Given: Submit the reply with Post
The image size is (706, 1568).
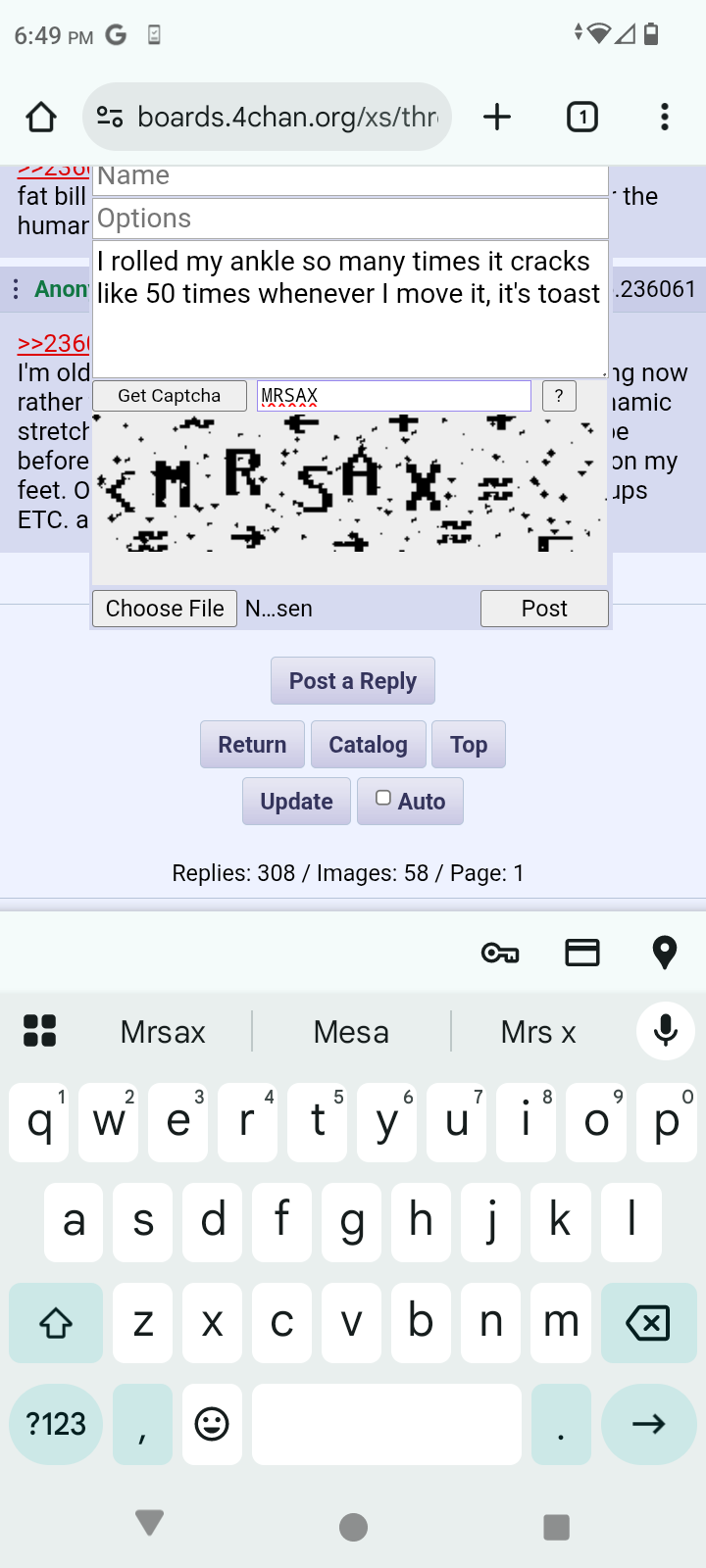Looking at the screenshot, I should tap(544, 609).
